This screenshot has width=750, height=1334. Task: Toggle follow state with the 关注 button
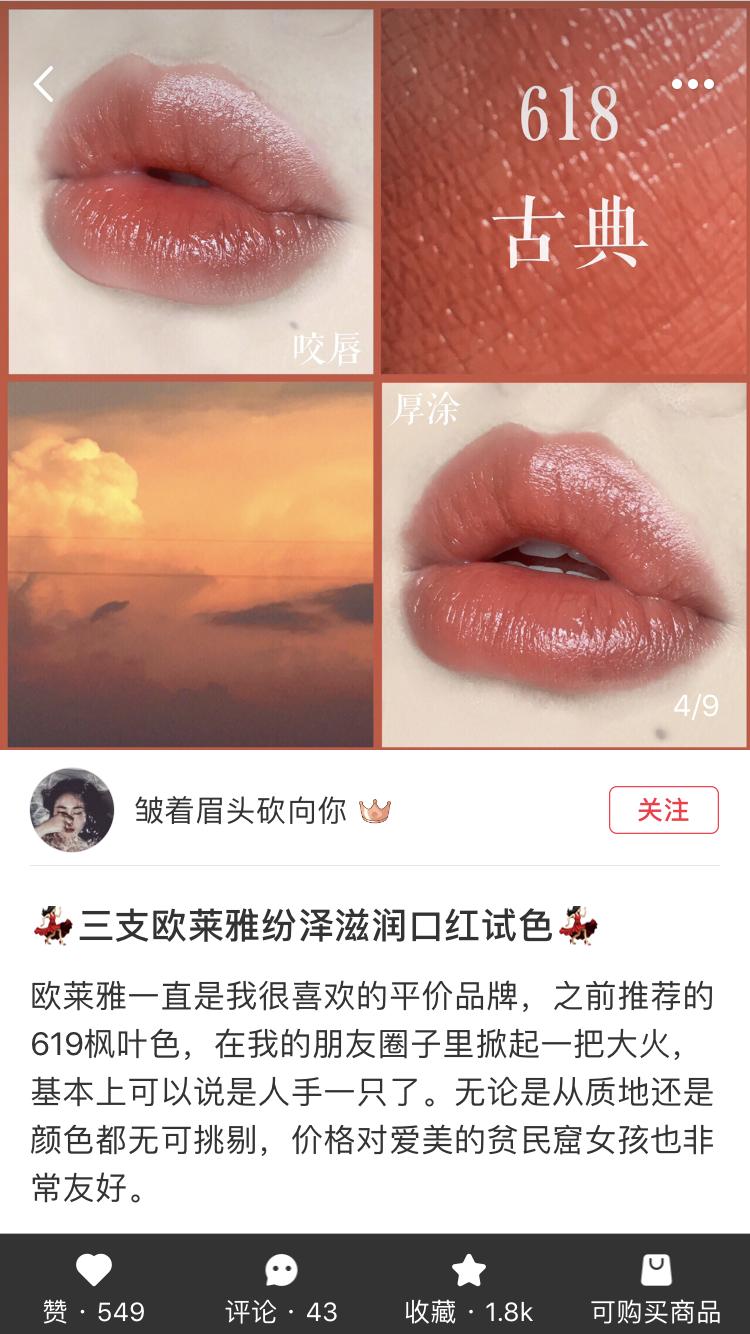click(664, 812)
